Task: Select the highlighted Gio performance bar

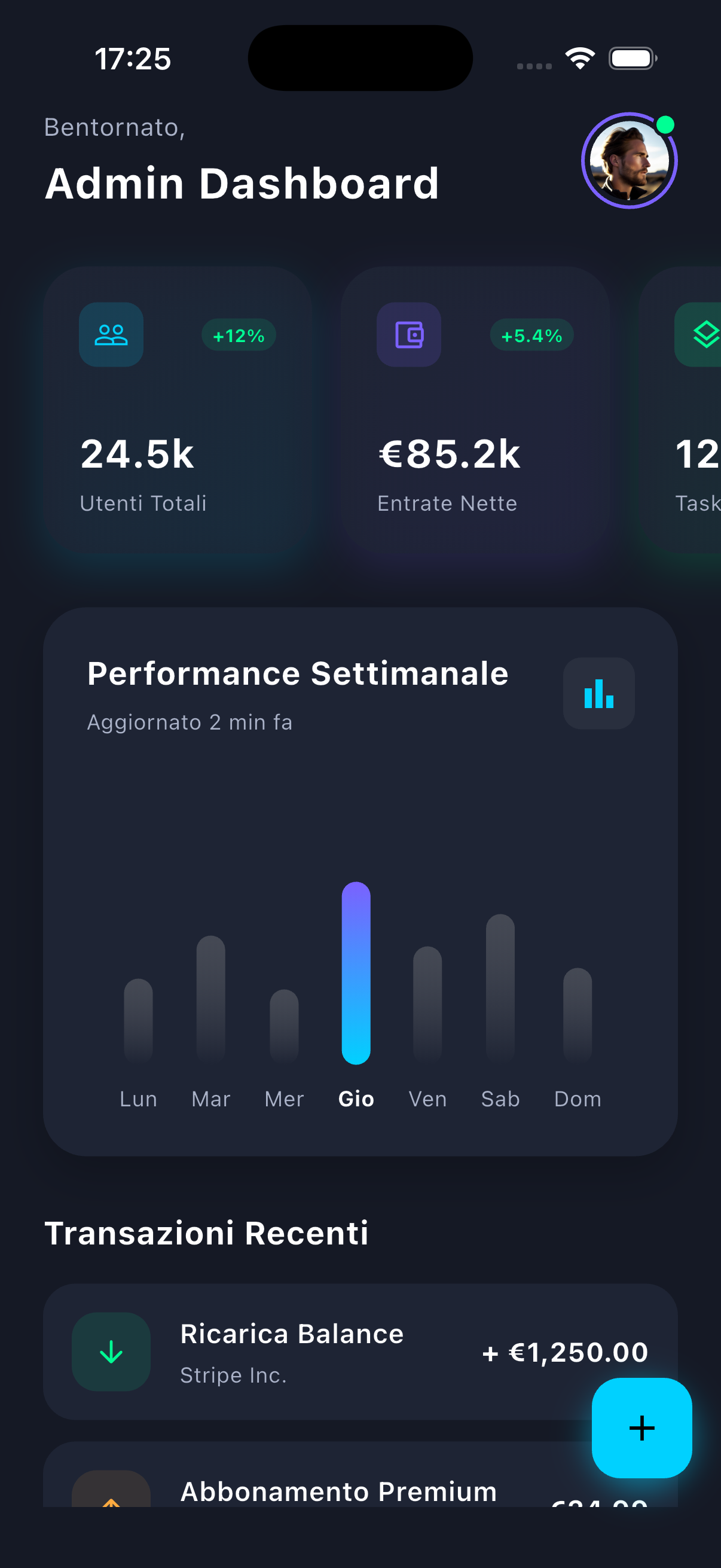Action: [x=356, y=974]
